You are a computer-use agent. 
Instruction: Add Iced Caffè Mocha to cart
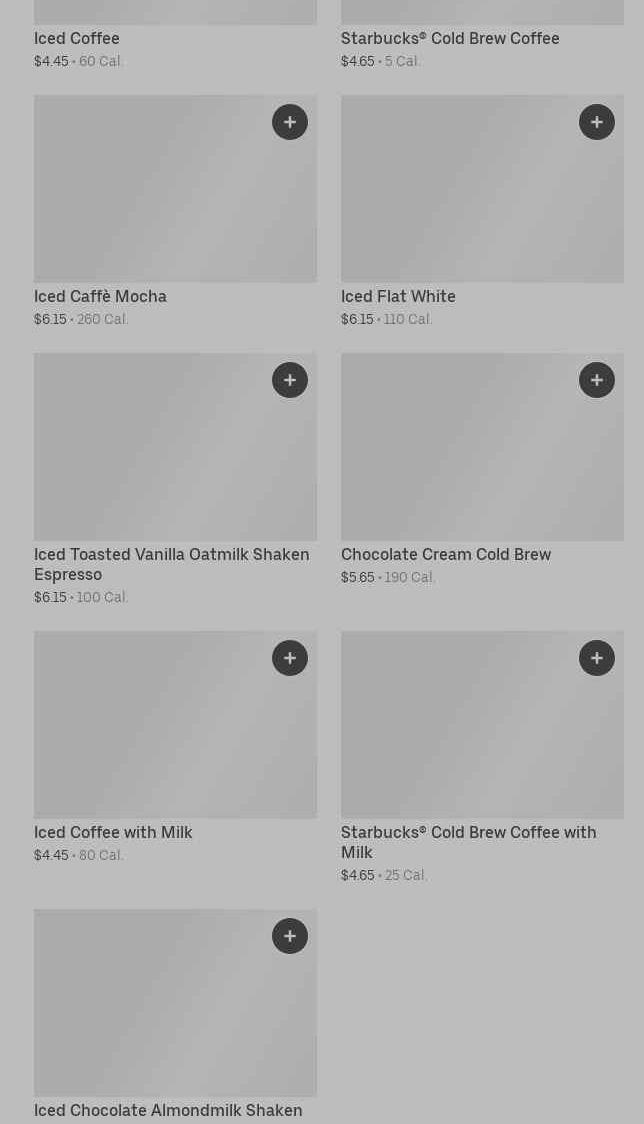(x=290, y=122)
